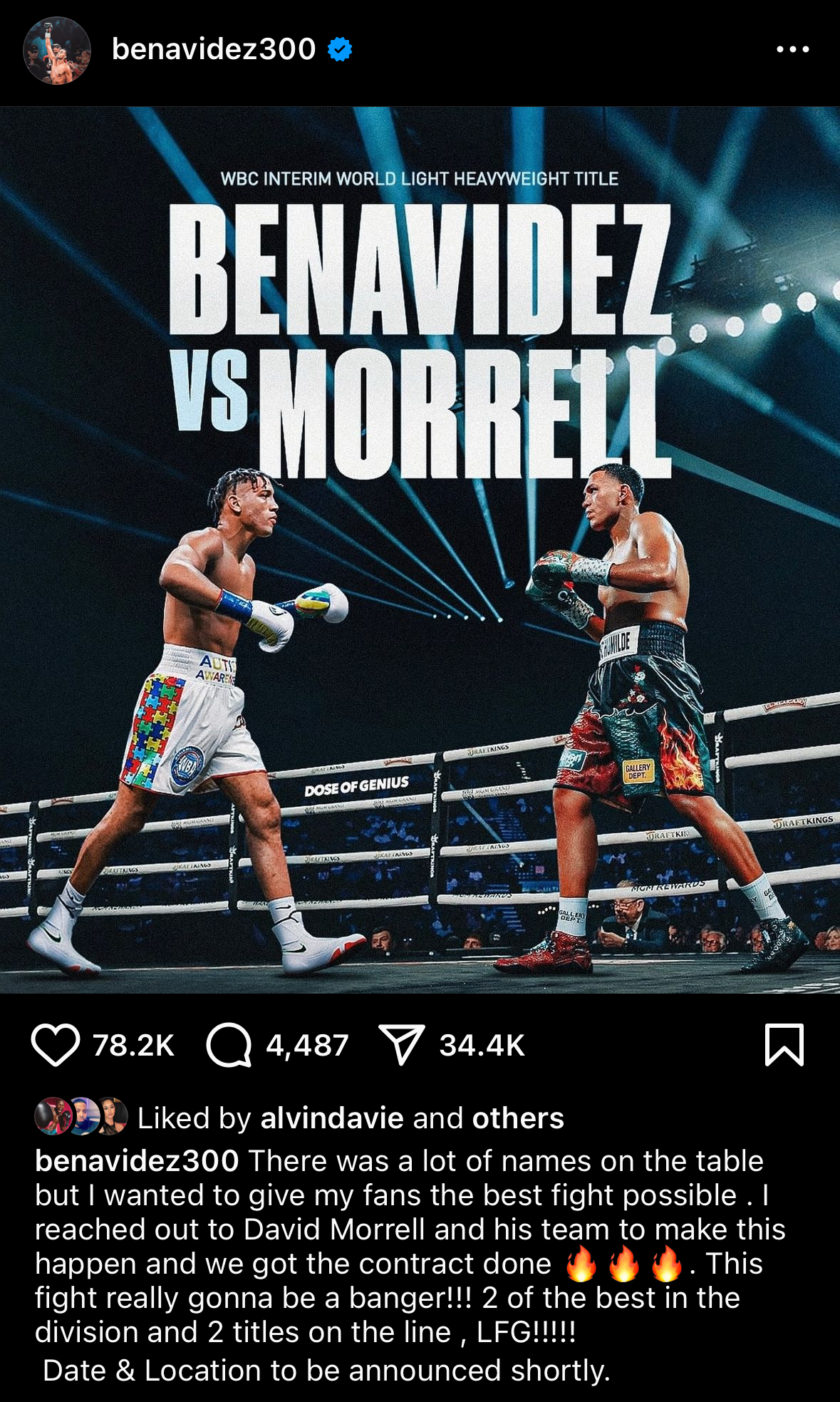Open benavidez300 profile picture

click(x=57, y=50)
